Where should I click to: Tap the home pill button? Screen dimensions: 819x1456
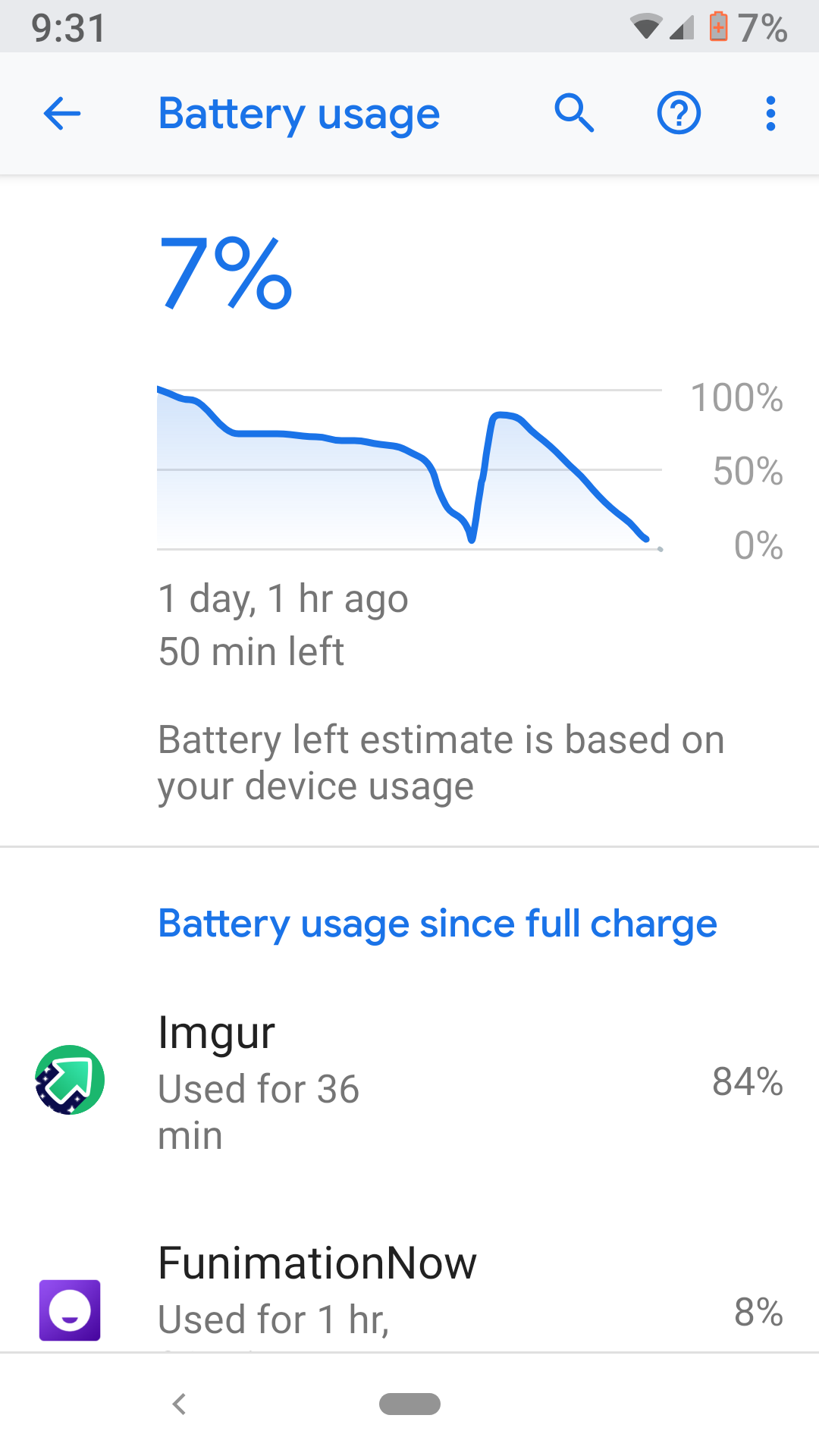pyautogui.click(x=409, y=1404)
